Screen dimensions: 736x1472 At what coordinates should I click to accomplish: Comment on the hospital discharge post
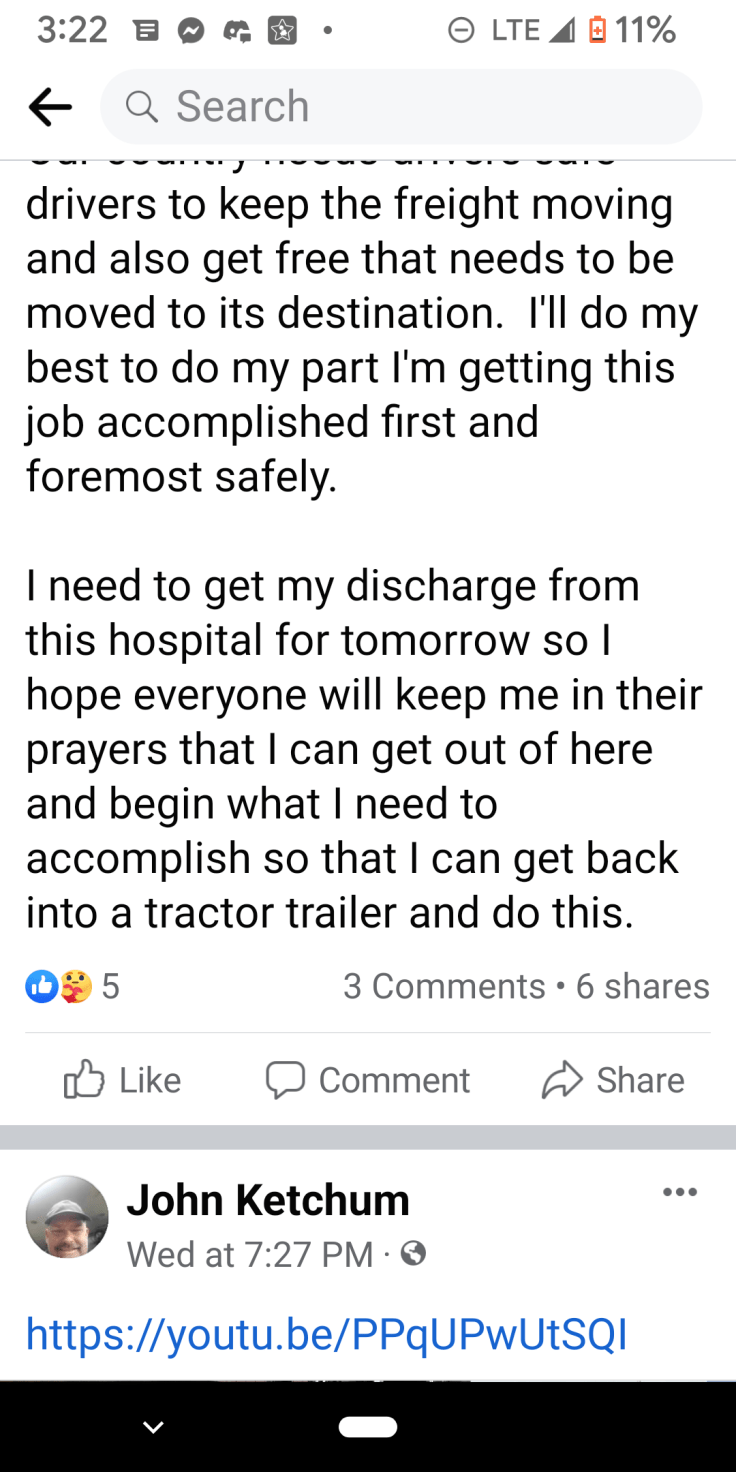click(x=368, y=1080)
